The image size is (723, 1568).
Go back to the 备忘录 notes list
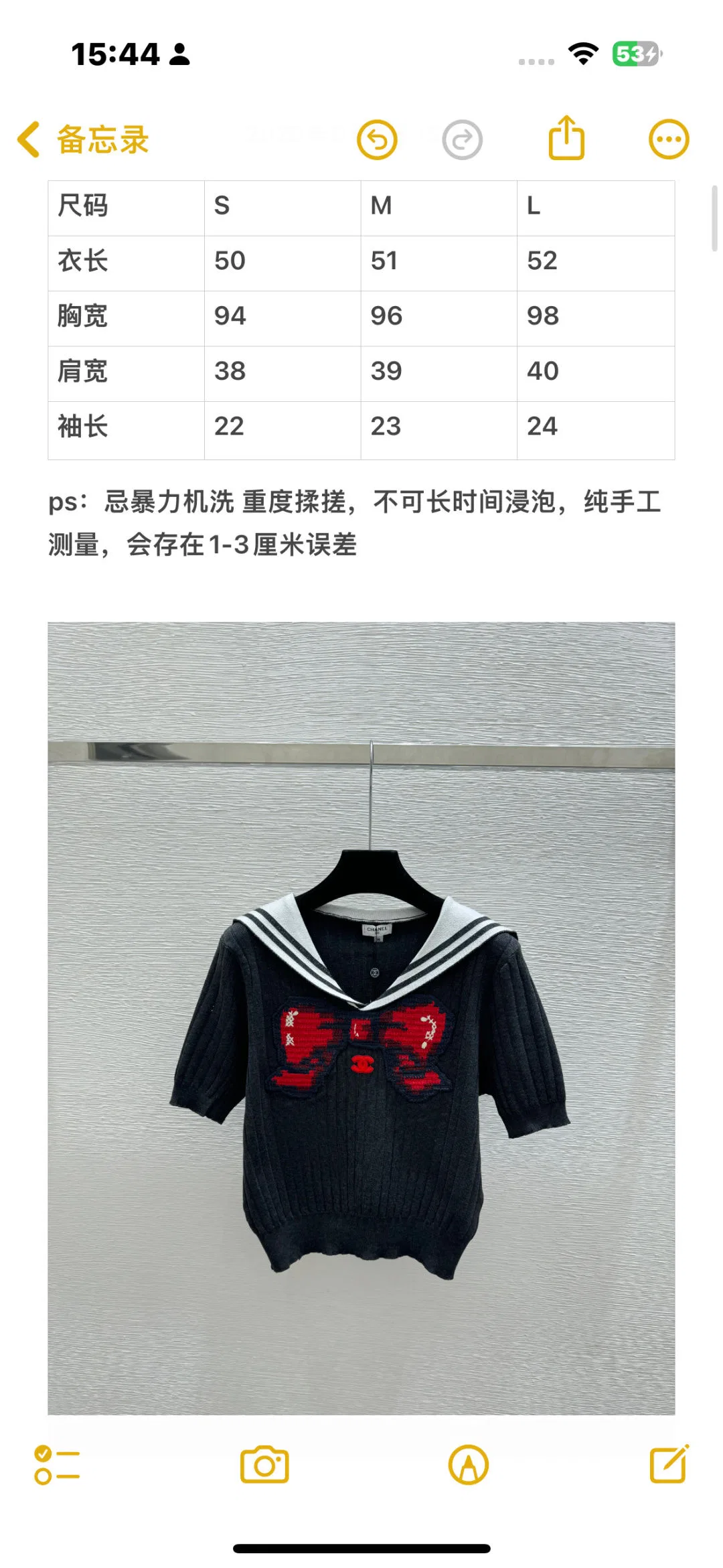[83, 140]
